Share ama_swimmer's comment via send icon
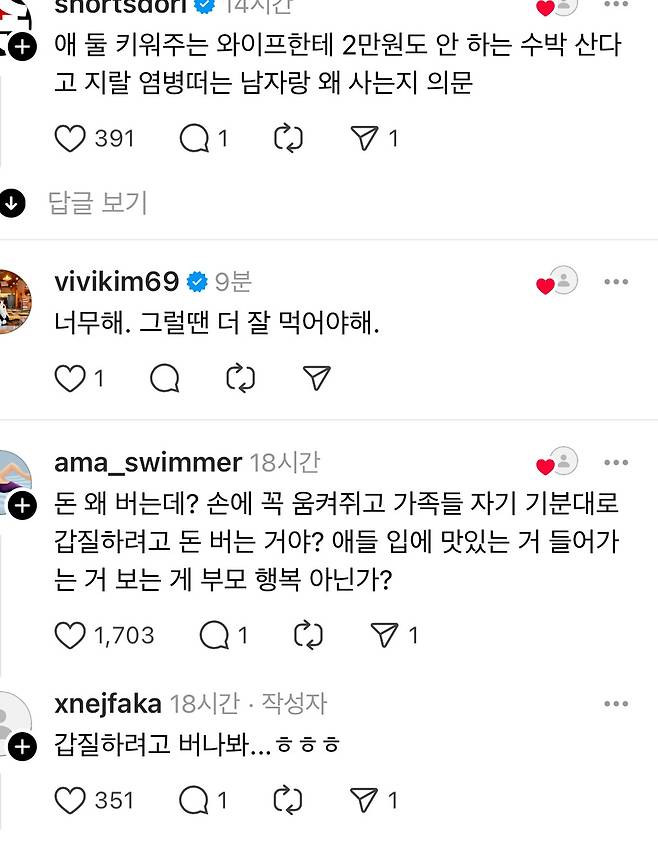The width and height of the screenshot is (658, 847). (x=385, y=635)
